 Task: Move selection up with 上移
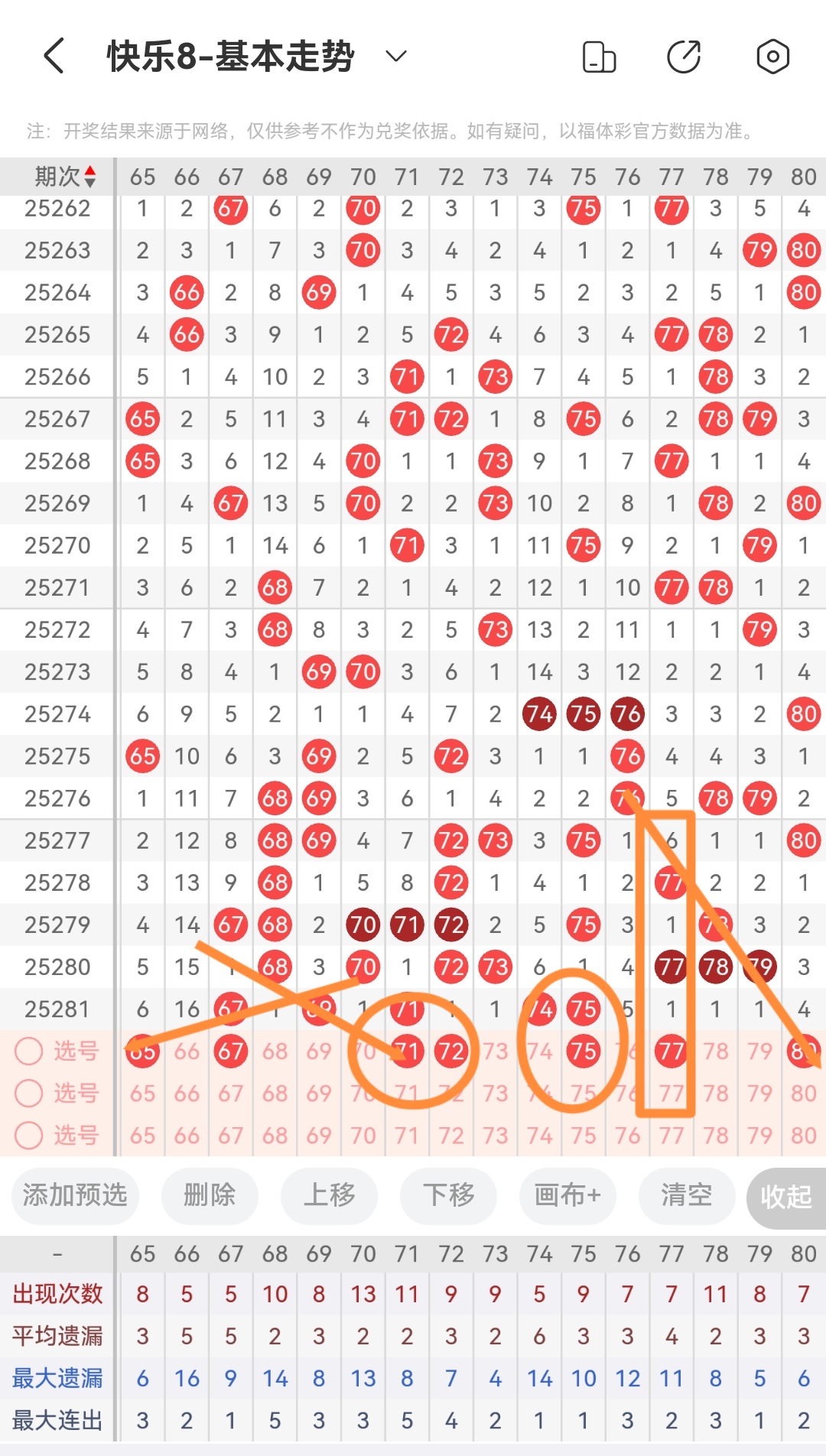(329, 1195)
